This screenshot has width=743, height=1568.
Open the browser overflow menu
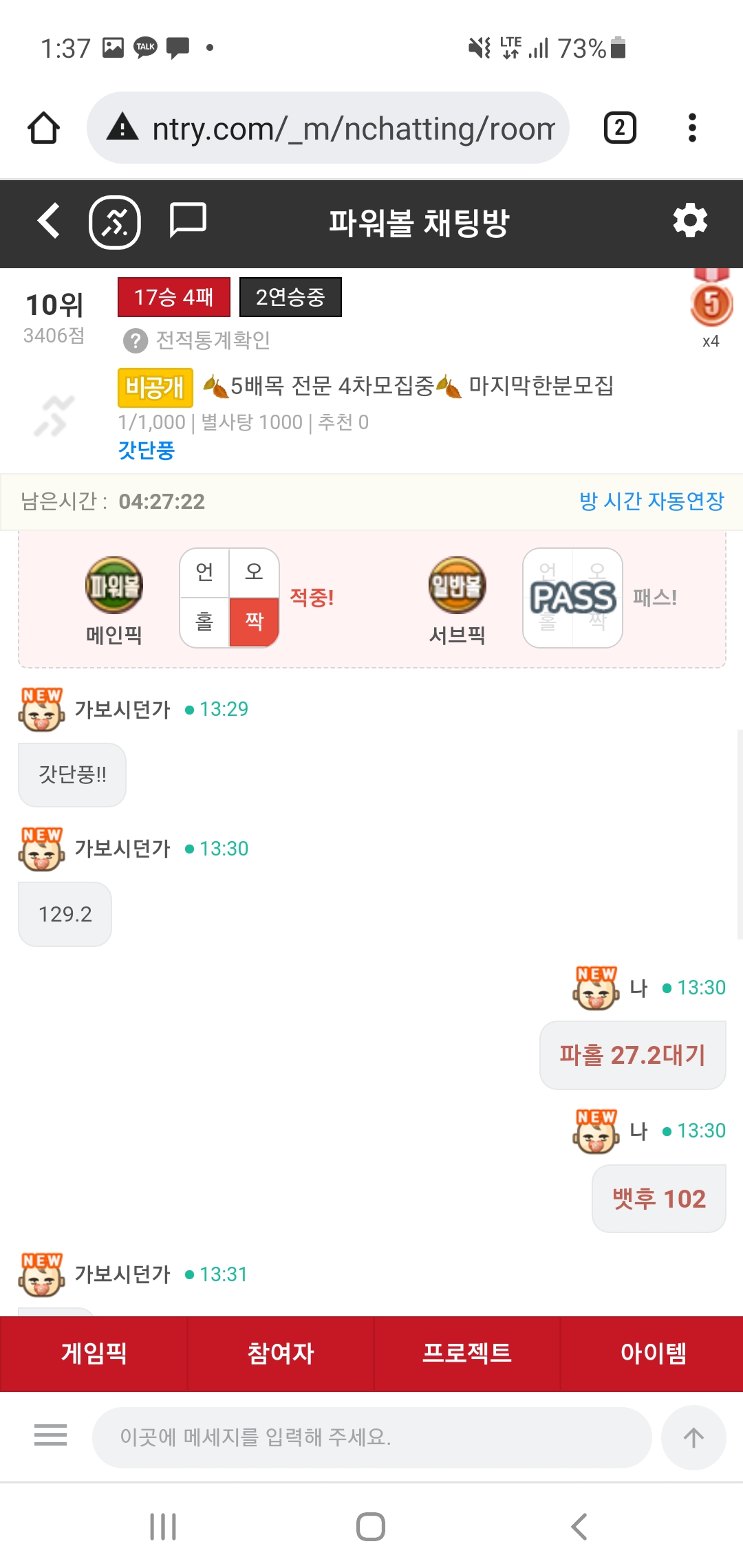(x=692, y=128)
